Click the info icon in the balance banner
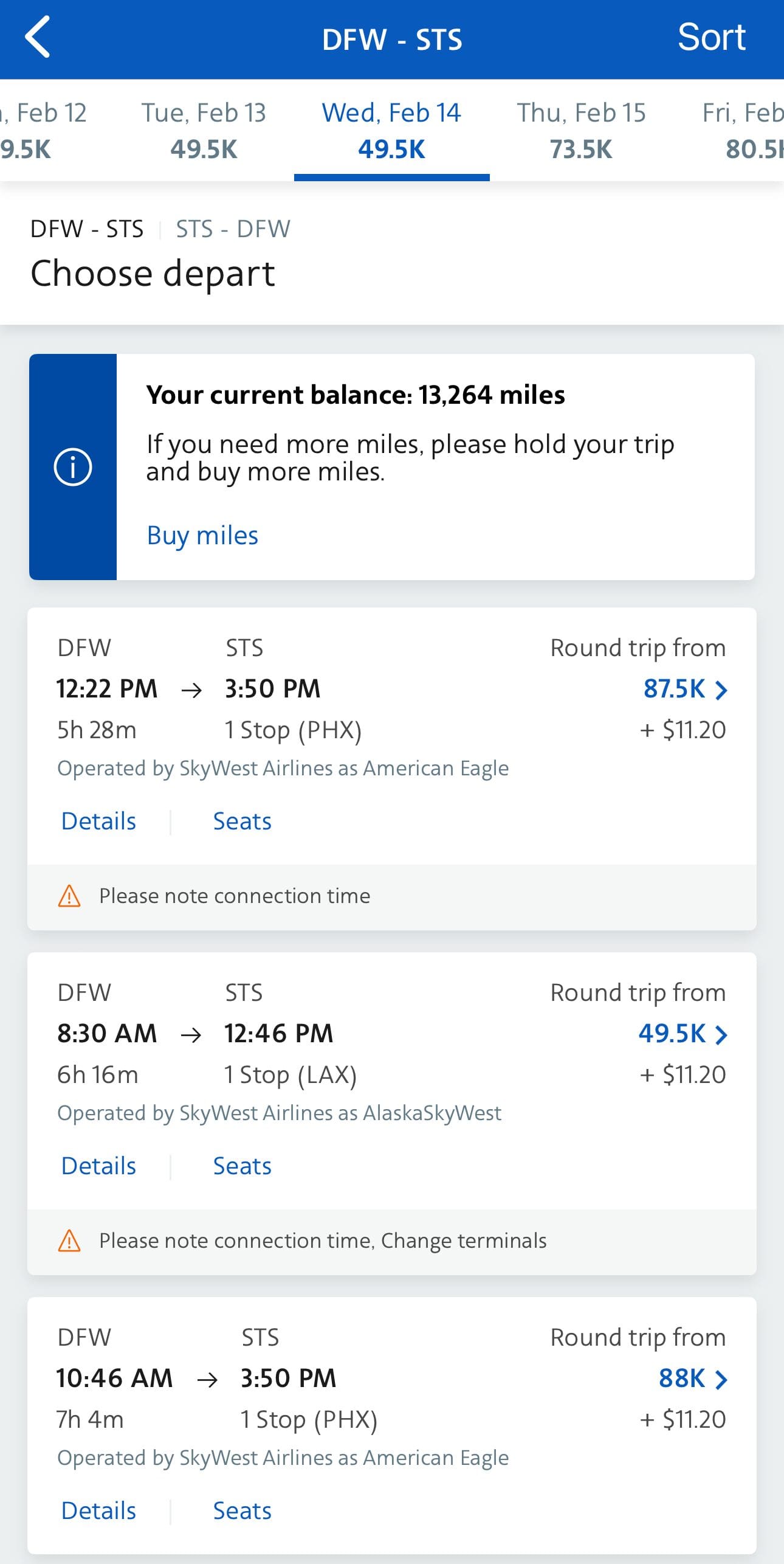 pos(73,466)
